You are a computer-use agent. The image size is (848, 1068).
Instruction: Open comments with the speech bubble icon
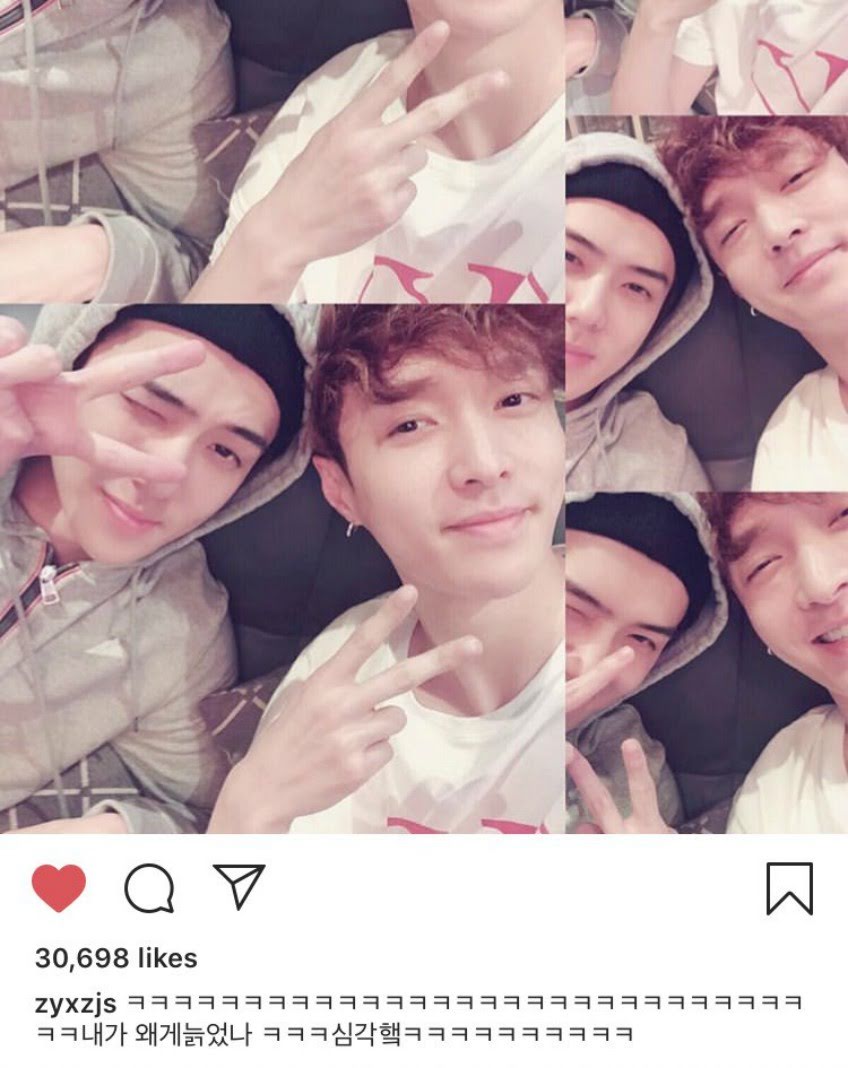[150, 888]
